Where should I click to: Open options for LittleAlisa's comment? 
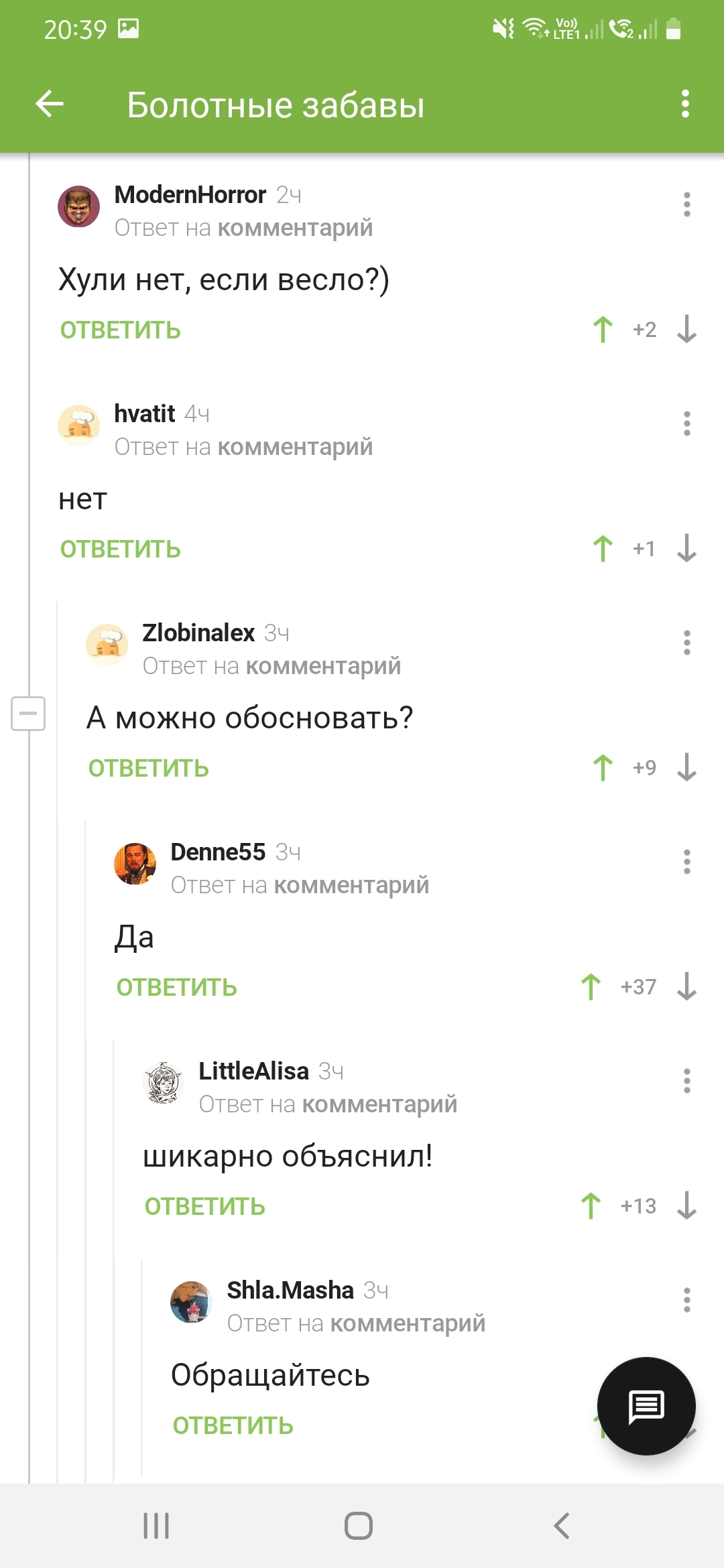(x=686, y=1081)
